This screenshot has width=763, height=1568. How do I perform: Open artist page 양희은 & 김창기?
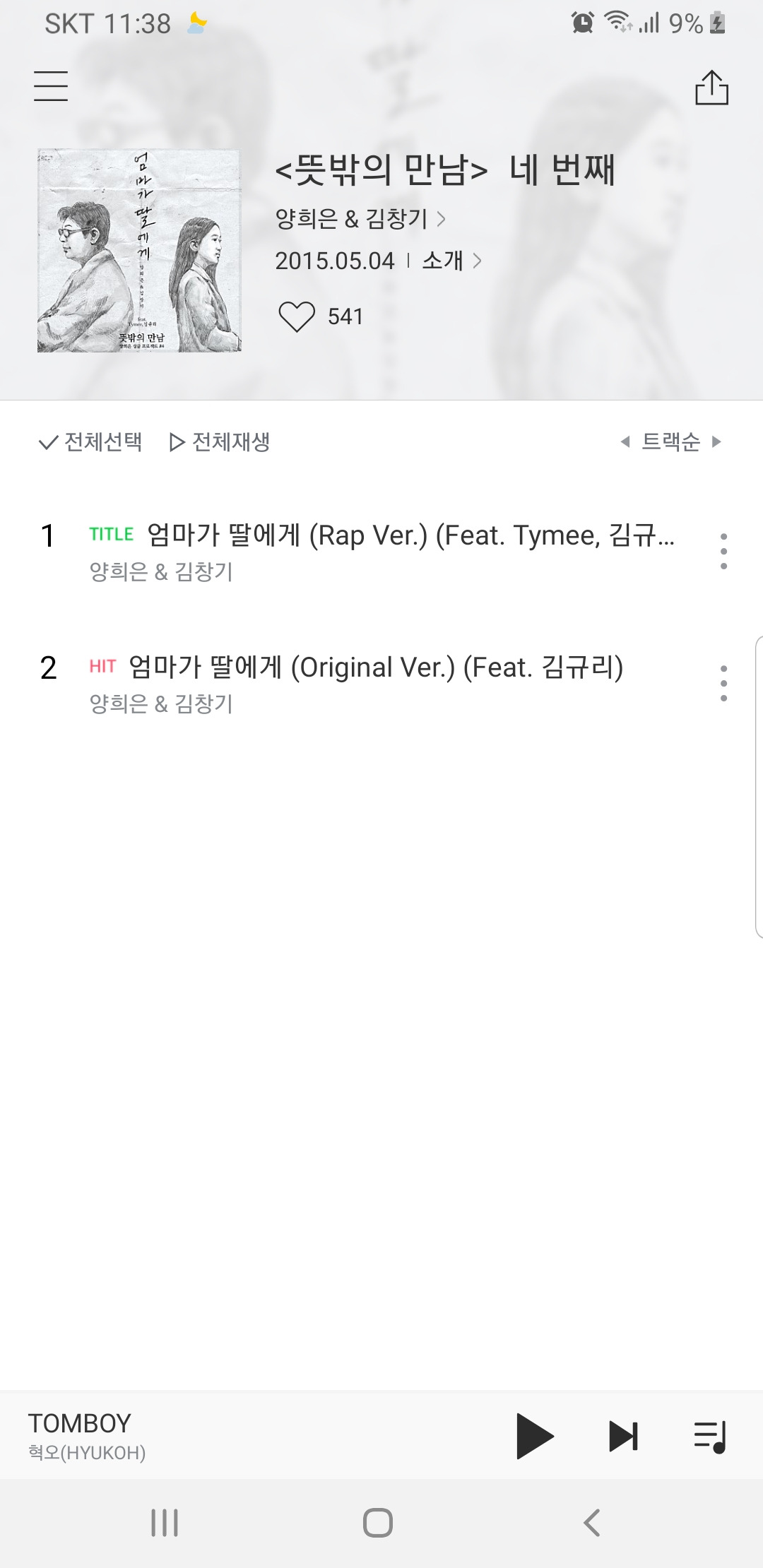[x=360, y=219]
